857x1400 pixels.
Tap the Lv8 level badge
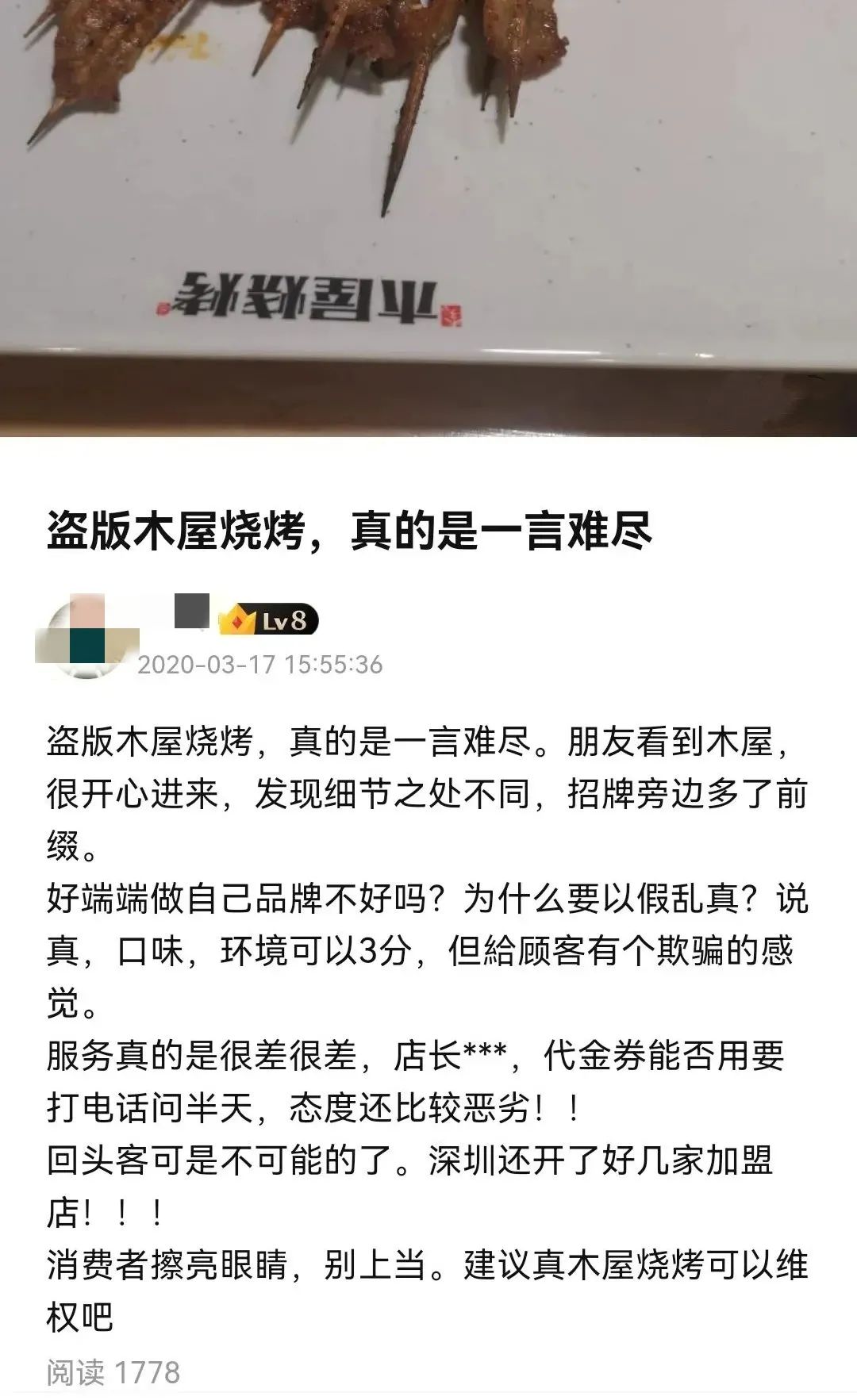click(x=270, y=620)
